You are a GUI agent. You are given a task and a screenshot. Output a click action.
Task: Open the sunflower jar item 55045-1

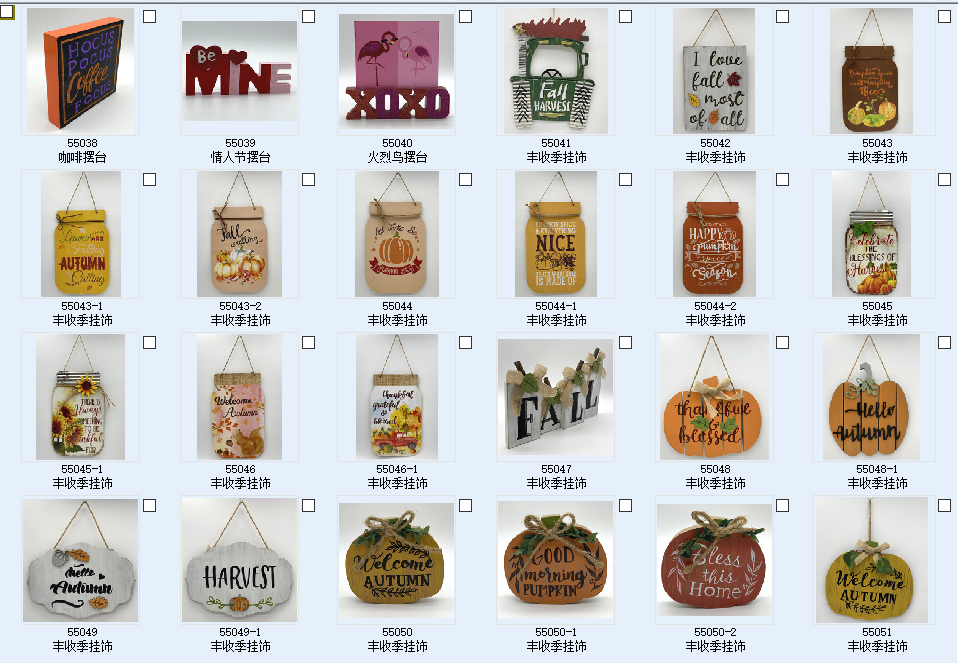[82, 396]
